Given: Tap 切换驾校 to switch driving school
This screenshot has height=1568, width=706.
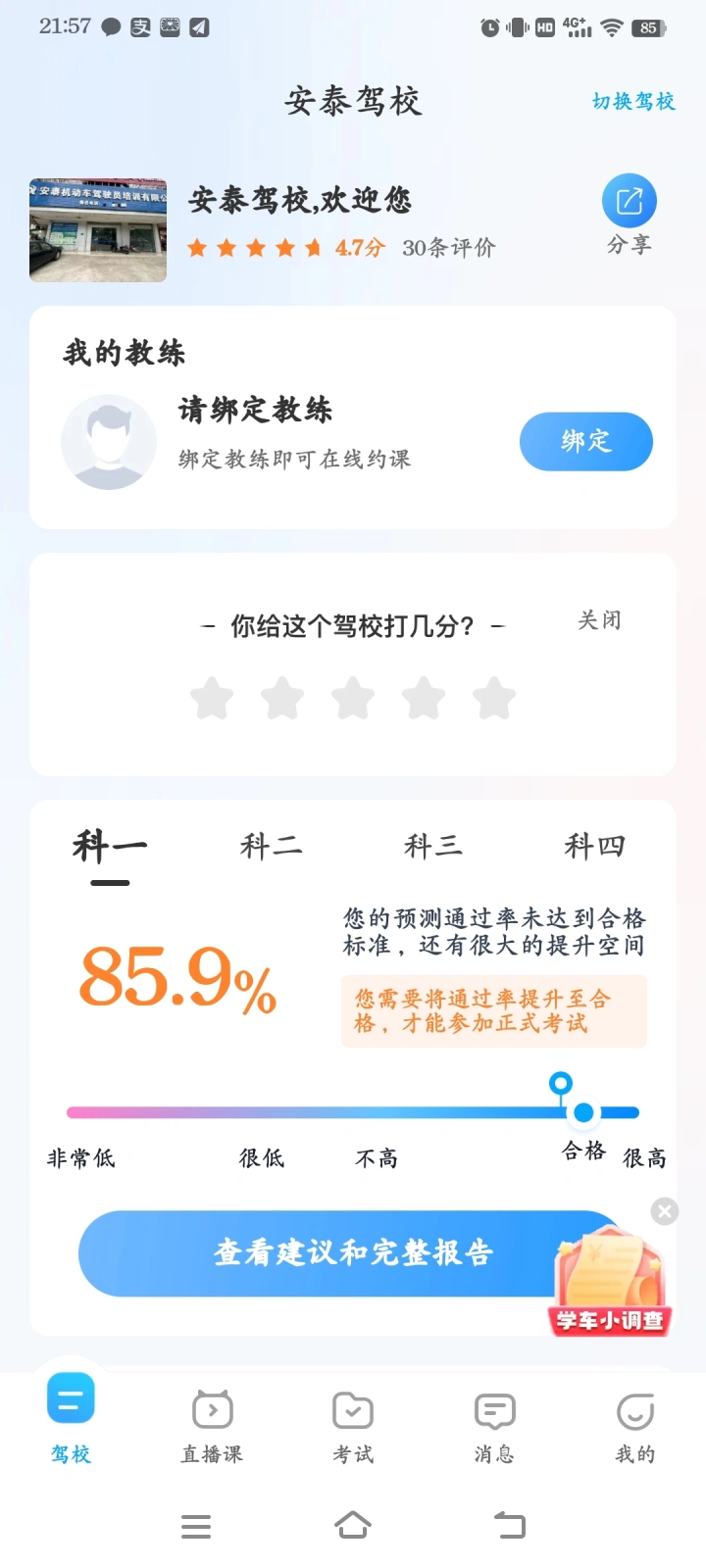Looking at the screenshot, I should click(x=633, y=101).
